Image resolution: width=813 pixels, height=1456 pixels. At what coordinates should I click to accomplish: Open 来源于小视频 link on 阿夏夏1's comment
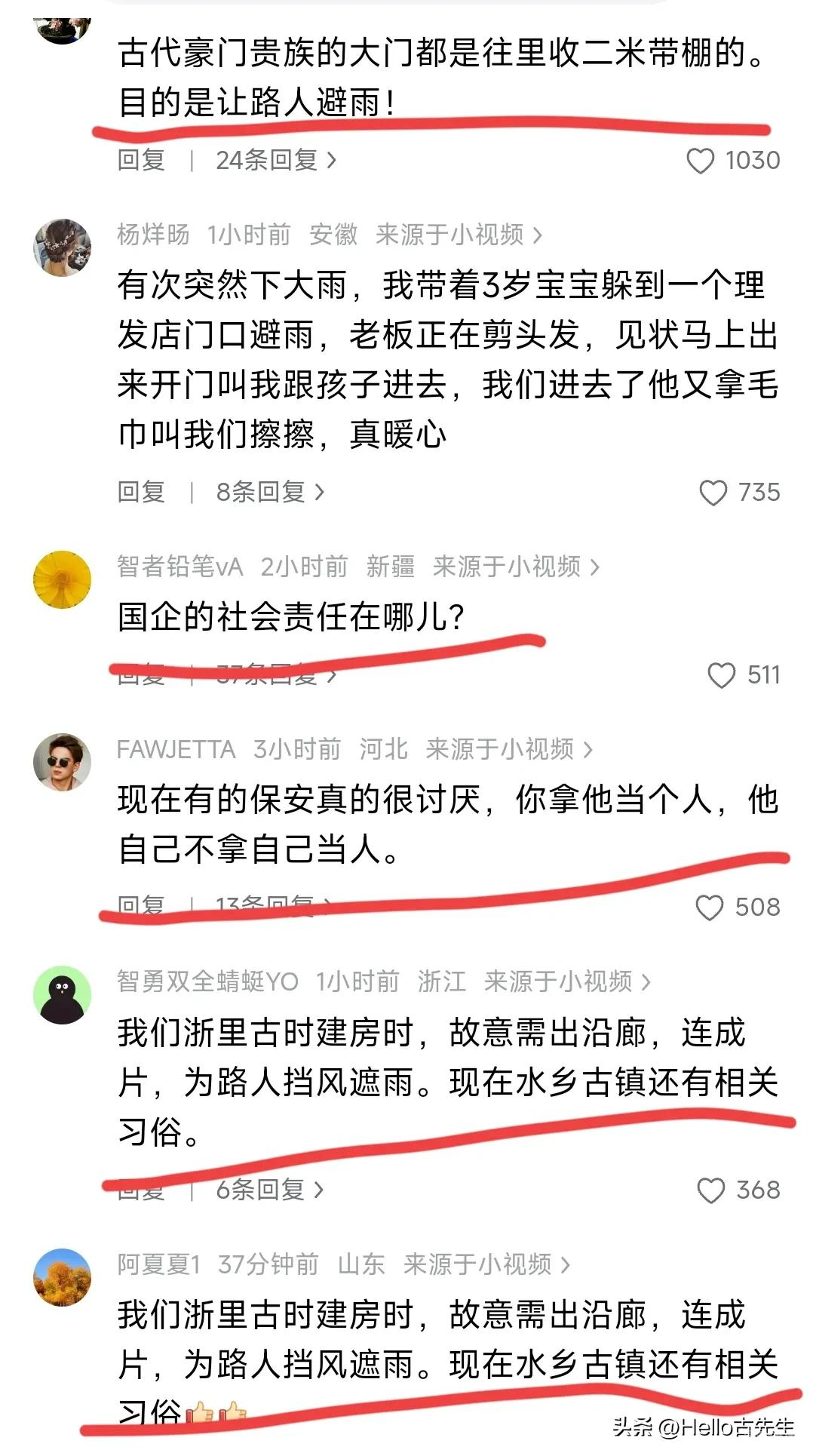tap(486, 1264)
